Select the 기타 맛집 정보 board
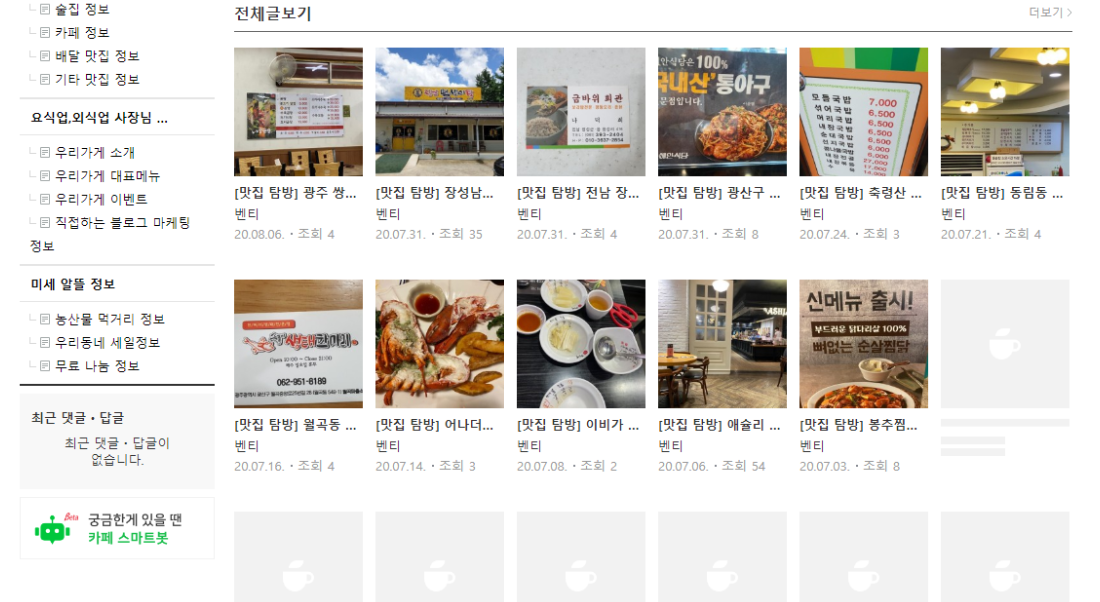 click(x=97, y=79)
